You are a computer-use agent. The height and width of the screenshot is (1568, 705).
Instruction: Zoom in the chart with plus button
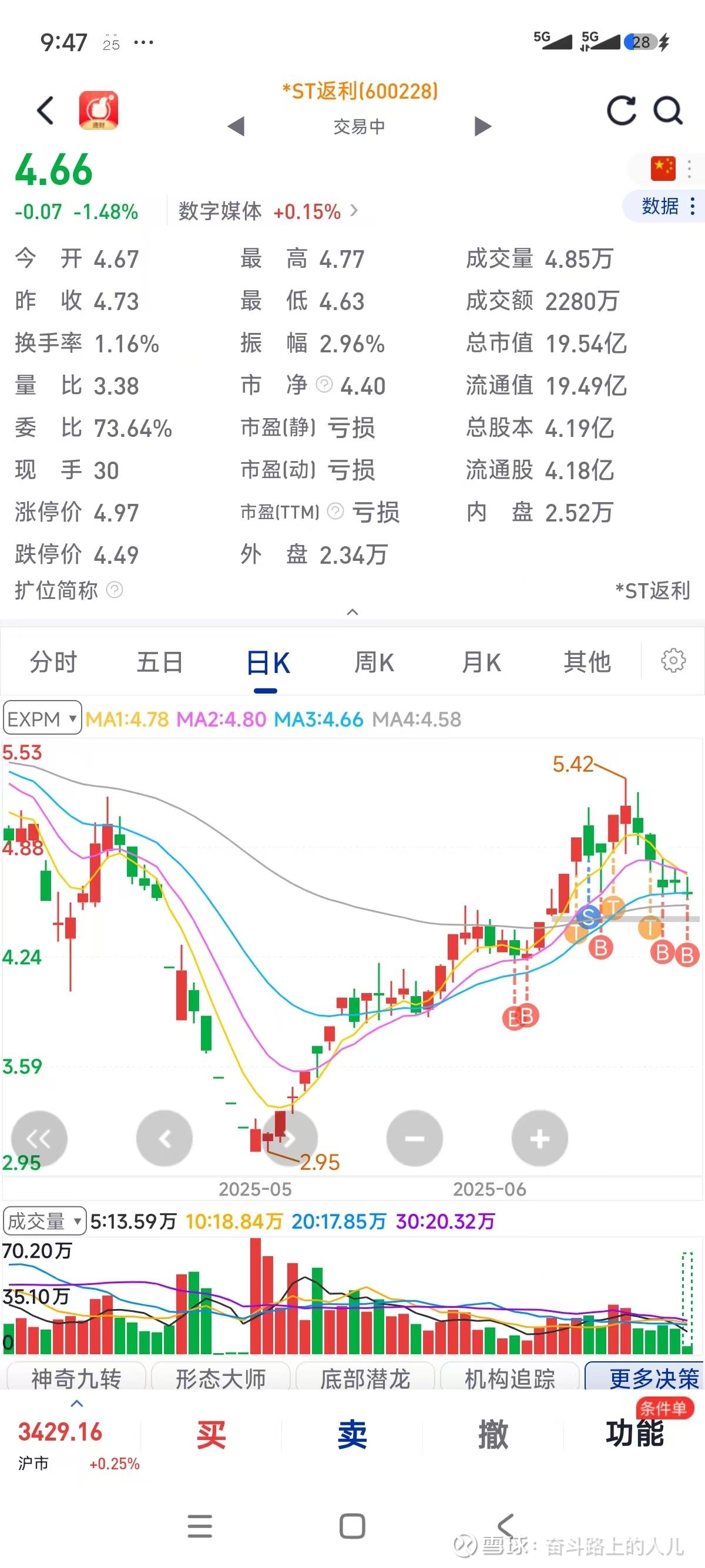tap(540, 1138)
